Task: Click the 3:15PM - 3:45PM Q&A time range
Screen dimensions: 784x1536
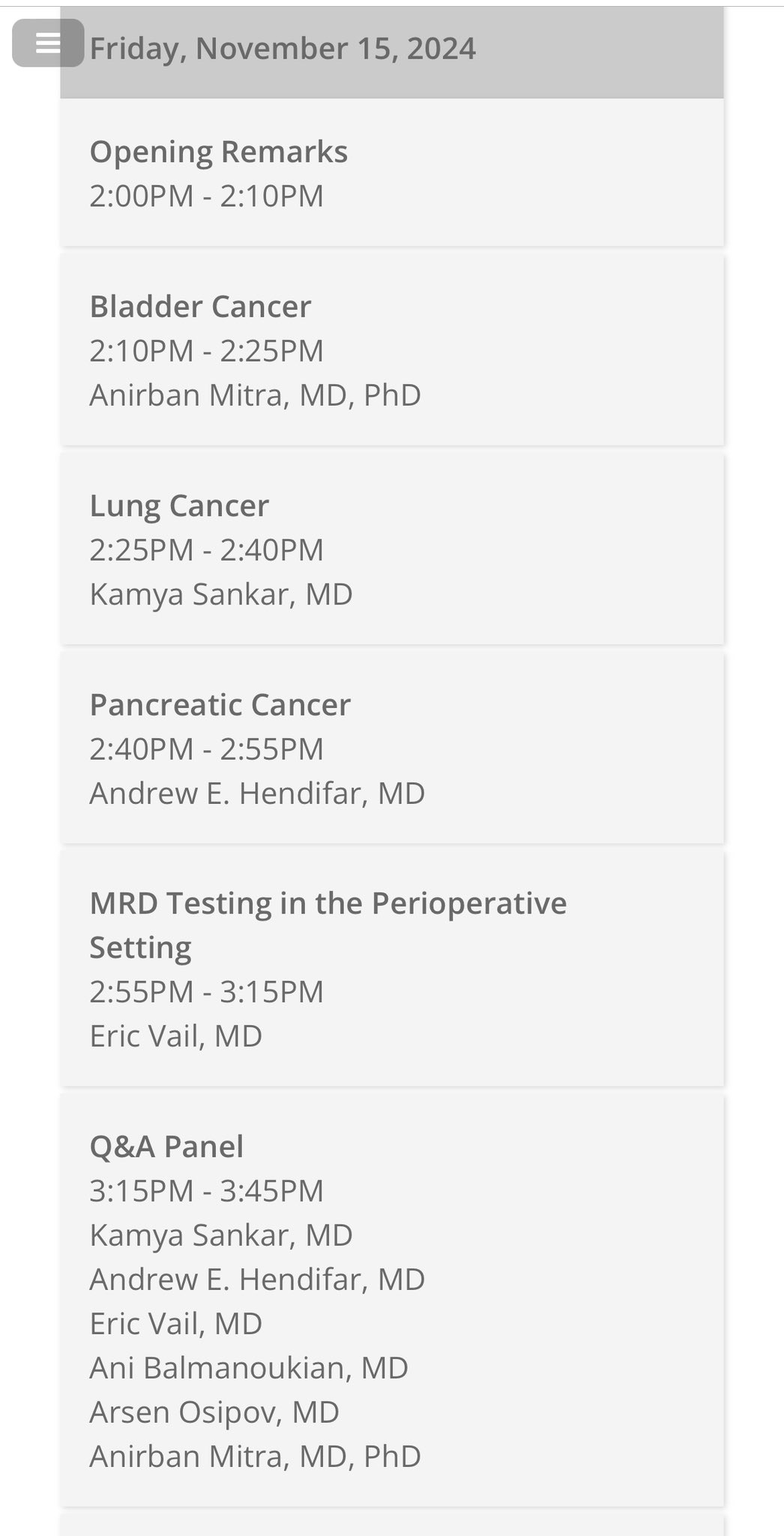Action: pyautogui.click(x=207, y=1190)
